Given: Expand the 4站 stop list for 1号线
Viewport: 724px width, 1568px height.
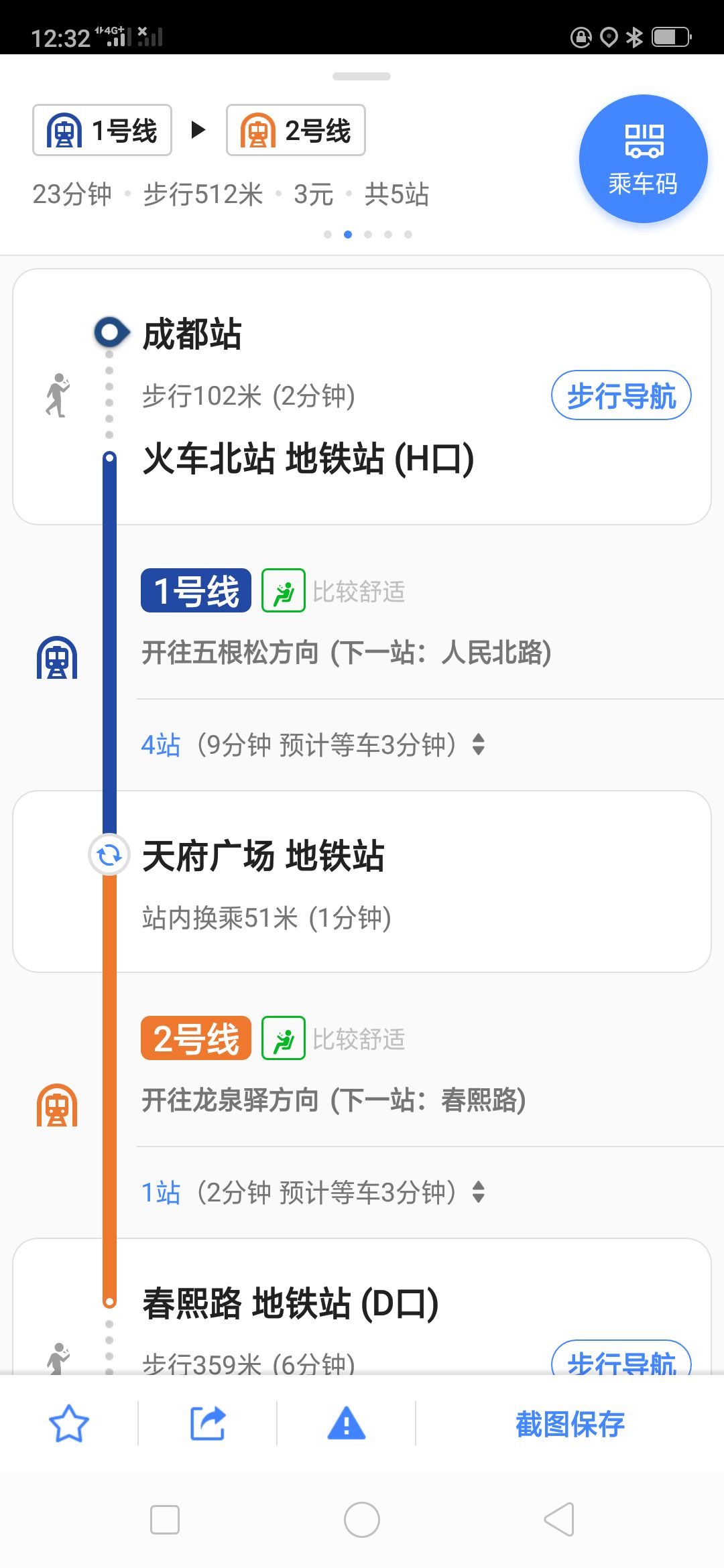Looking at the screenshot, I should click(x=312, y=744).
